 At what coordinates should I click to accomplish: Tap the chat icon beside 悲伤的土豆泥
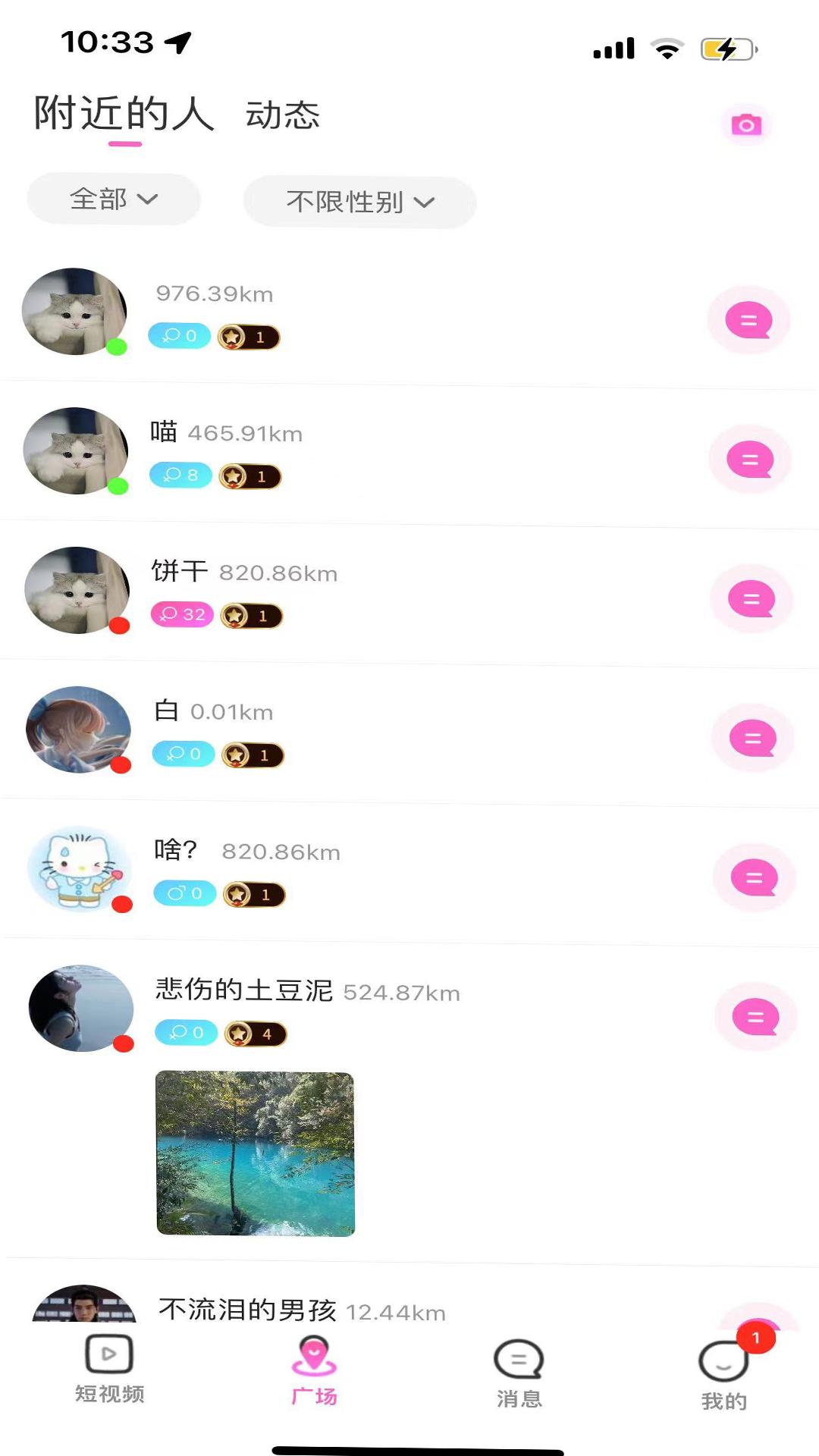(756, 1017)
